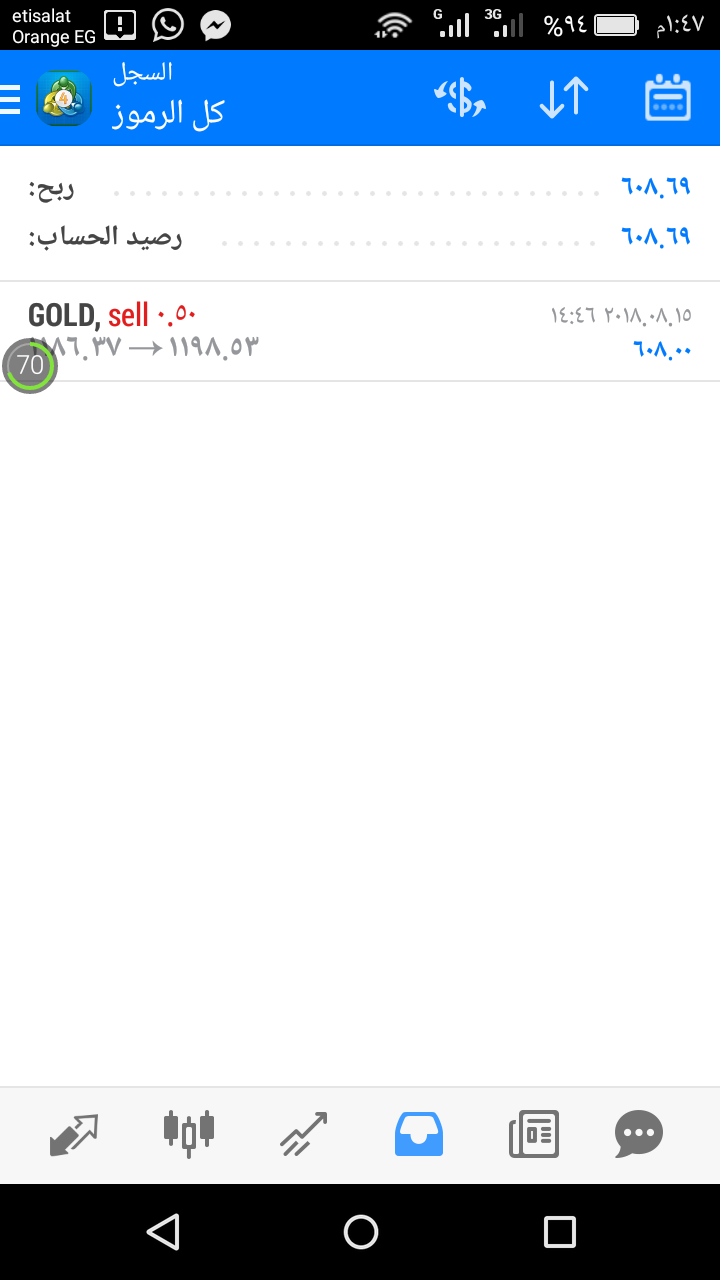Open the calendar date range picker
This screenshot has height=1280, width=720.
click(668, 98)
